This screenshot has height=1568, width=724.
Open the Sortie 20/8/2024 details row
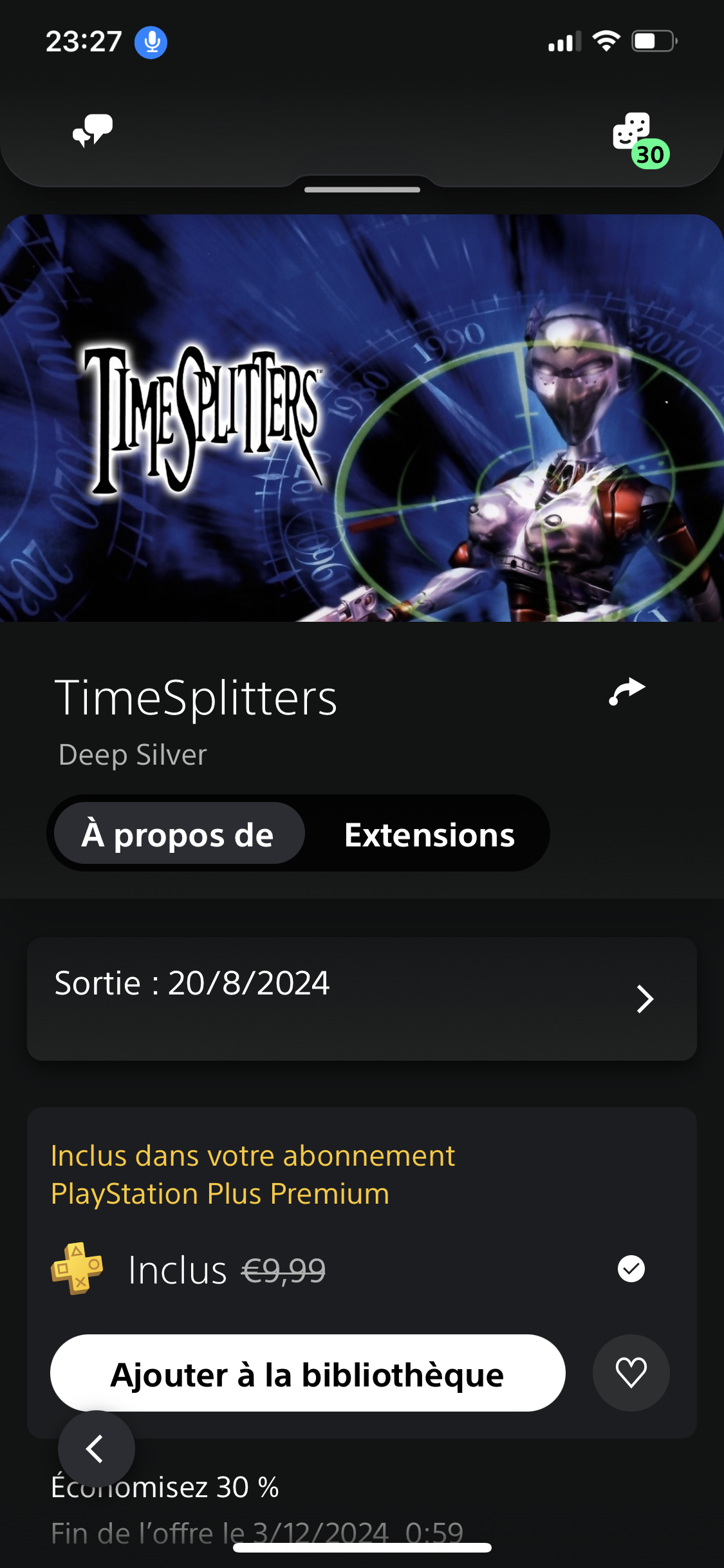(x=362, y=998)
